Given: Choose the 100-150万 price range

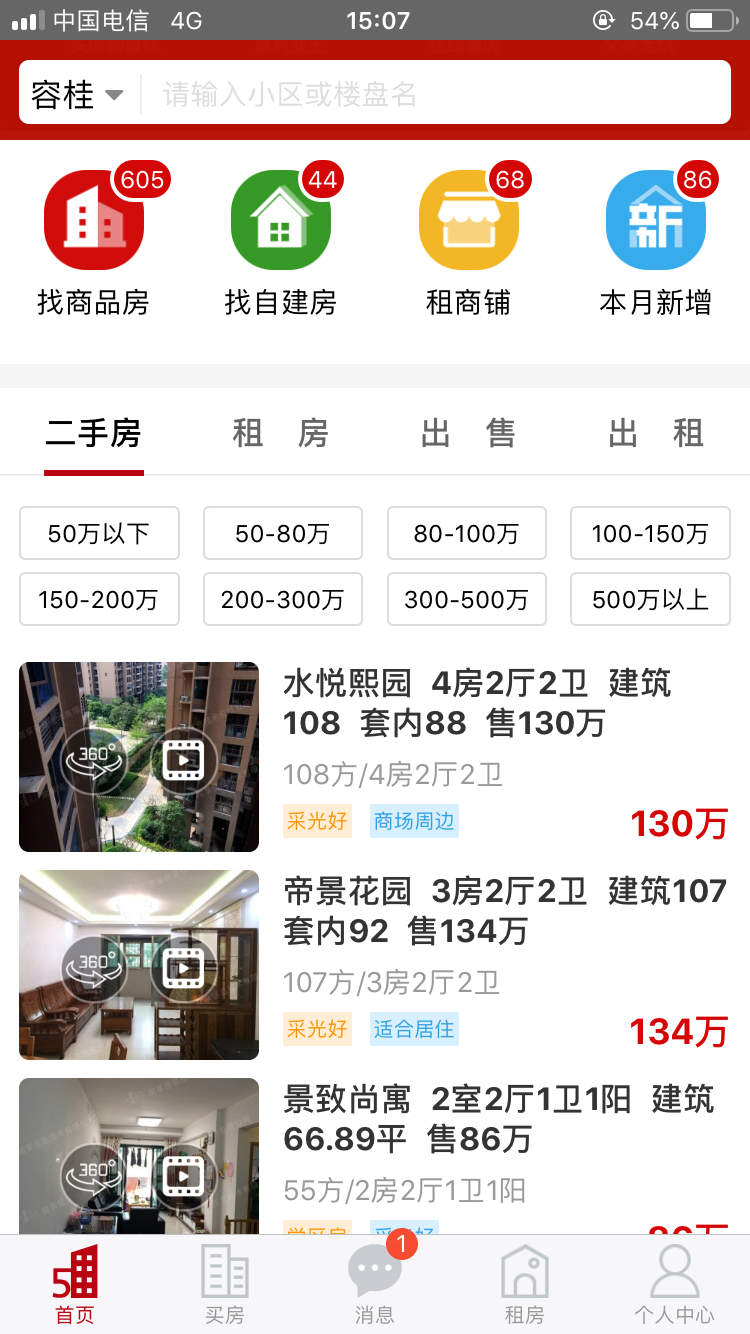Looking at the screenshot, I should (650, 533).
